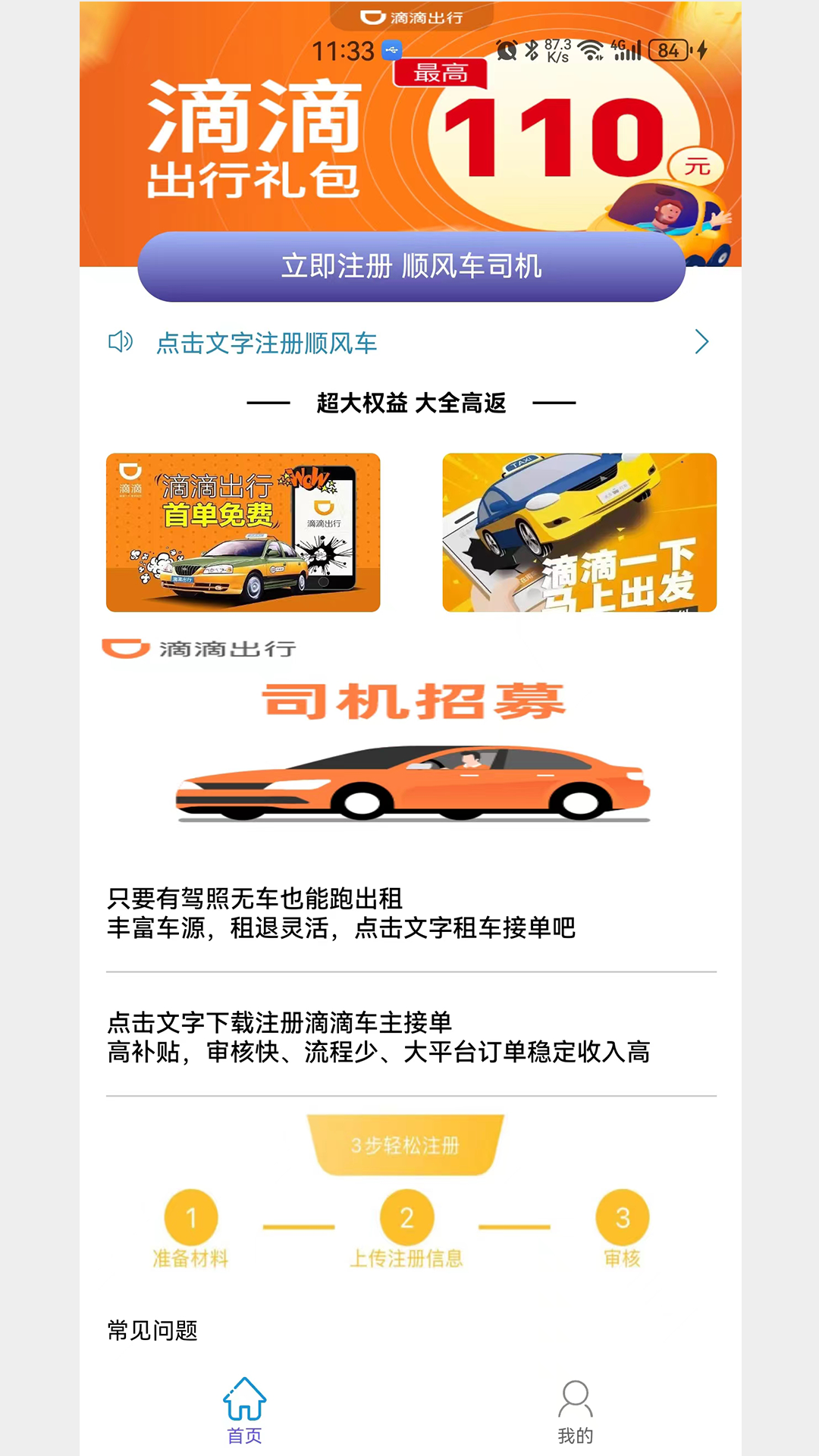Open the 滴滴一下 马上出发 card
819x1456 pixels.
(579, 532)
